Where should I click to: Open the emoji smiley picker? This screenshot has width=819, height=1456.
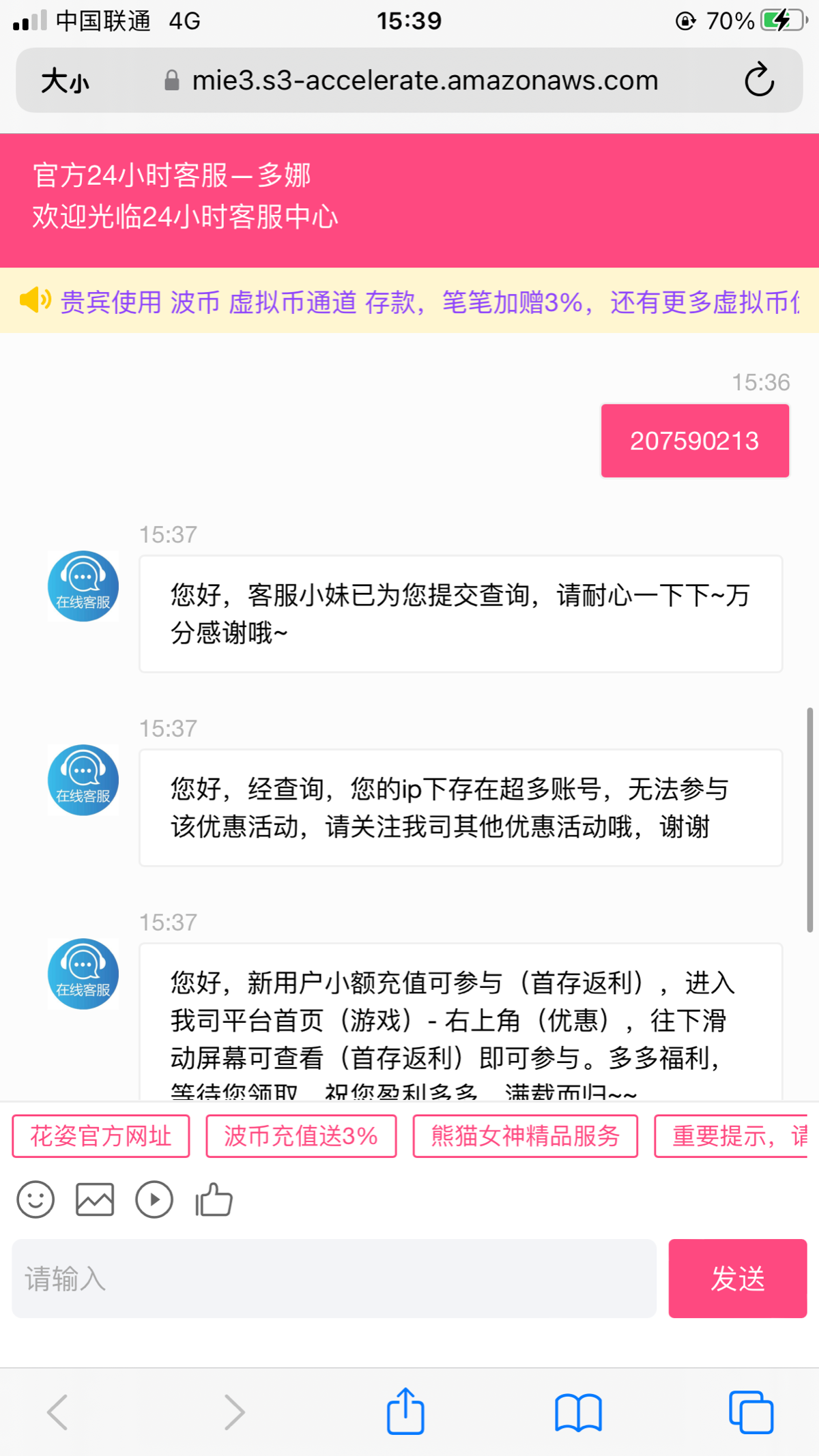[35, 1199]
